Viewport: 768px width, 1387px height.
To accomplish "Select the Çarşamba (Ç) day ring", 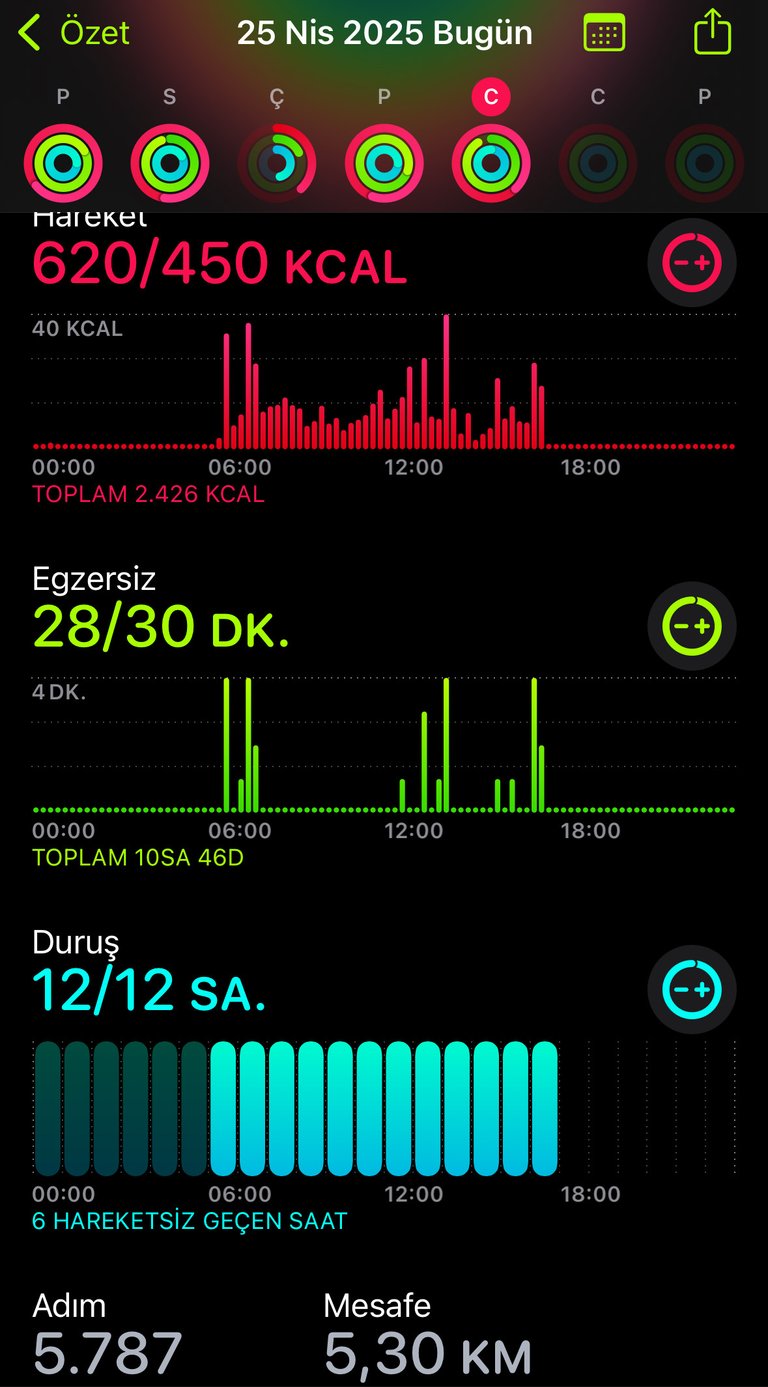I will [x=277, y=163].
